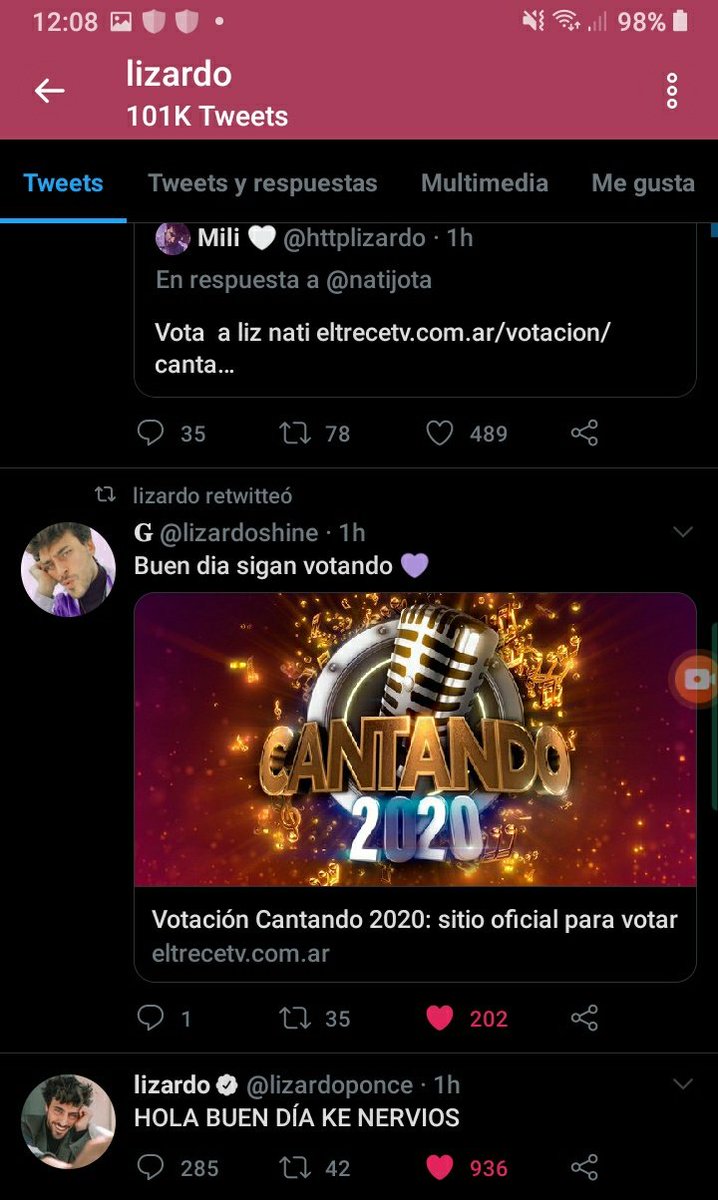Reply to the HOLA BUEN DÍA KE NERVIOS tweet
The width and height of the screenshot is (718, 1200).
click(150, 1167)
